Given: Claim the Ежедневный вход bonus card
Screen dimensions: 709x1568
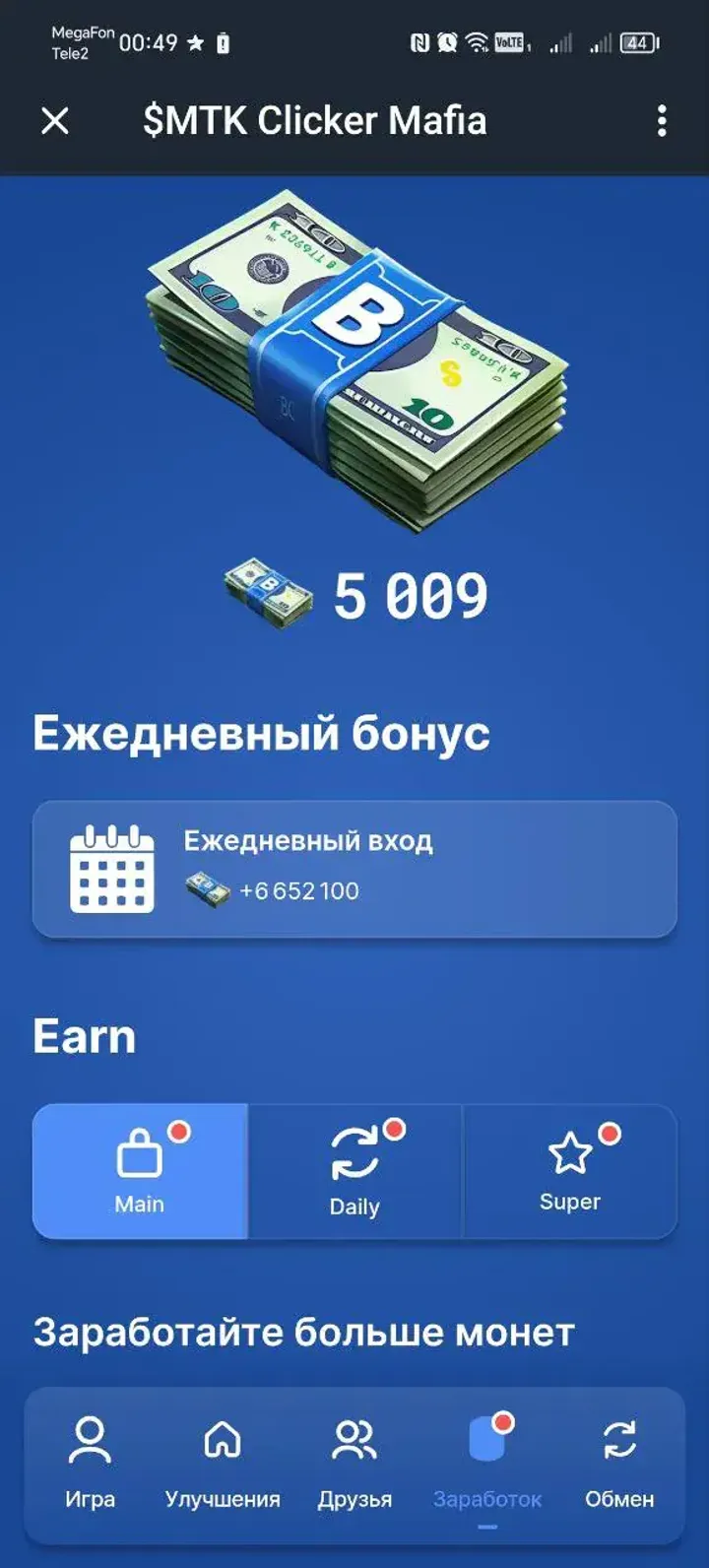Looking at the screenshot, I should [354, 868].
